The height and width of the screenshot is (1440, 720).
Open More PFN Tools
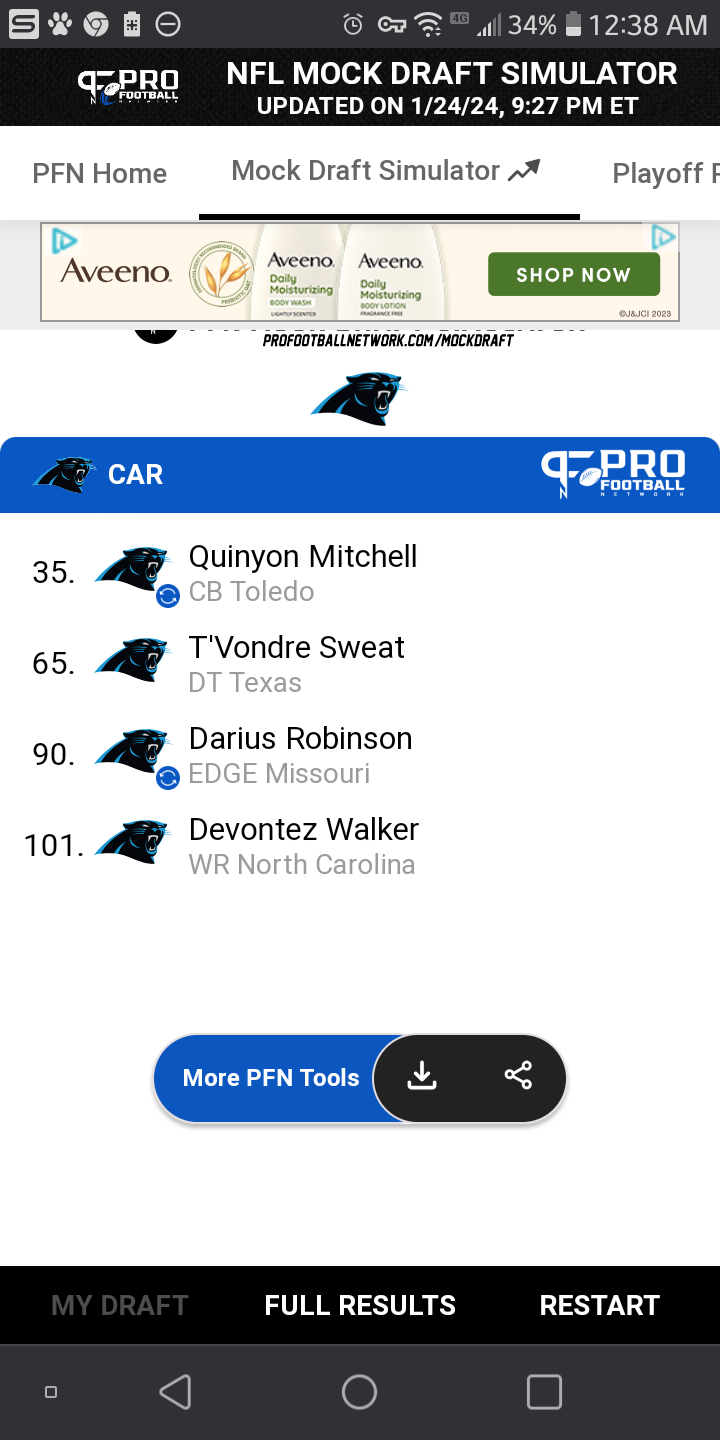coord(271,1078)
